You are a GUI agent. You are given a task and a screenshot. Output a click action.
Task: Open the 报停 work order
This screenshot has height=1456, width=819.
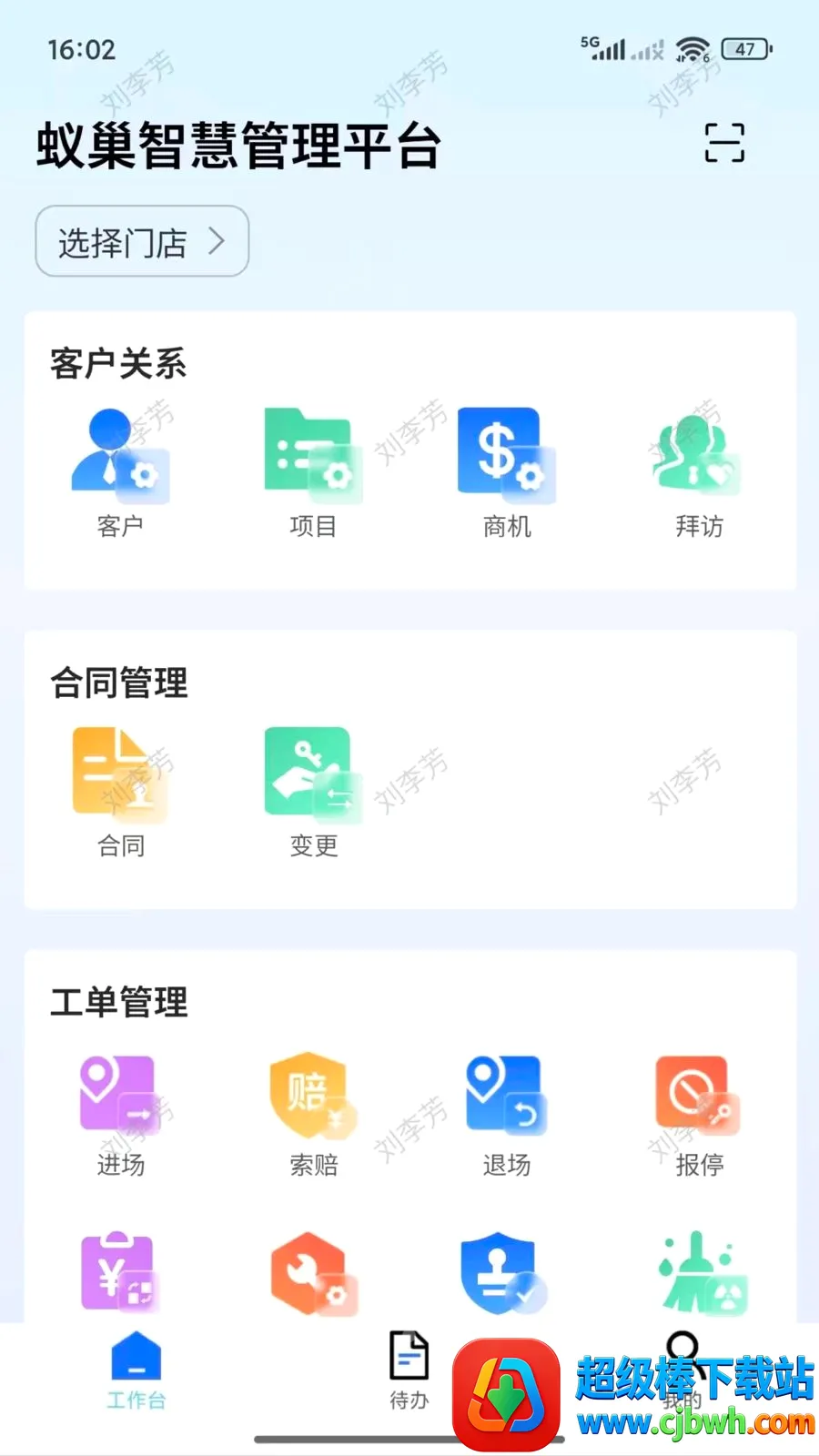[x=699, y=1115]
